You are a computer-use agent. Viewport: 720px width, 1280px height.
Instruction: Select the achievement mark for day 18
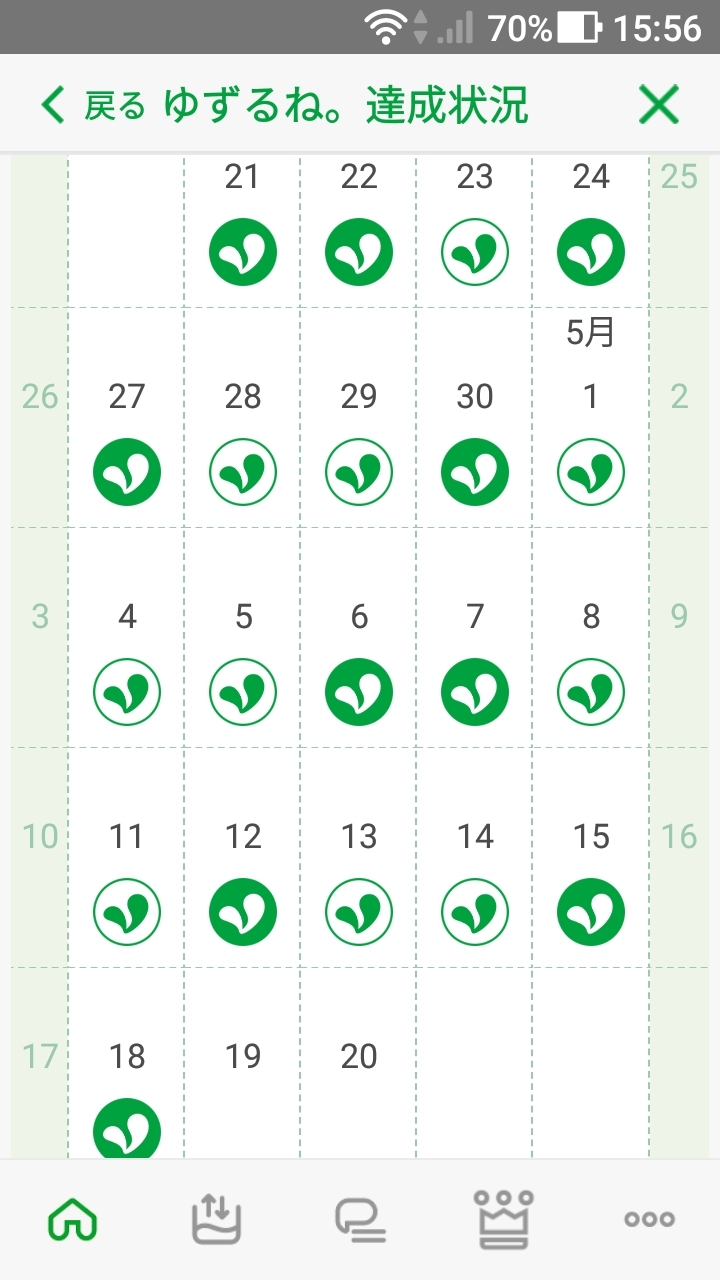127,1128
